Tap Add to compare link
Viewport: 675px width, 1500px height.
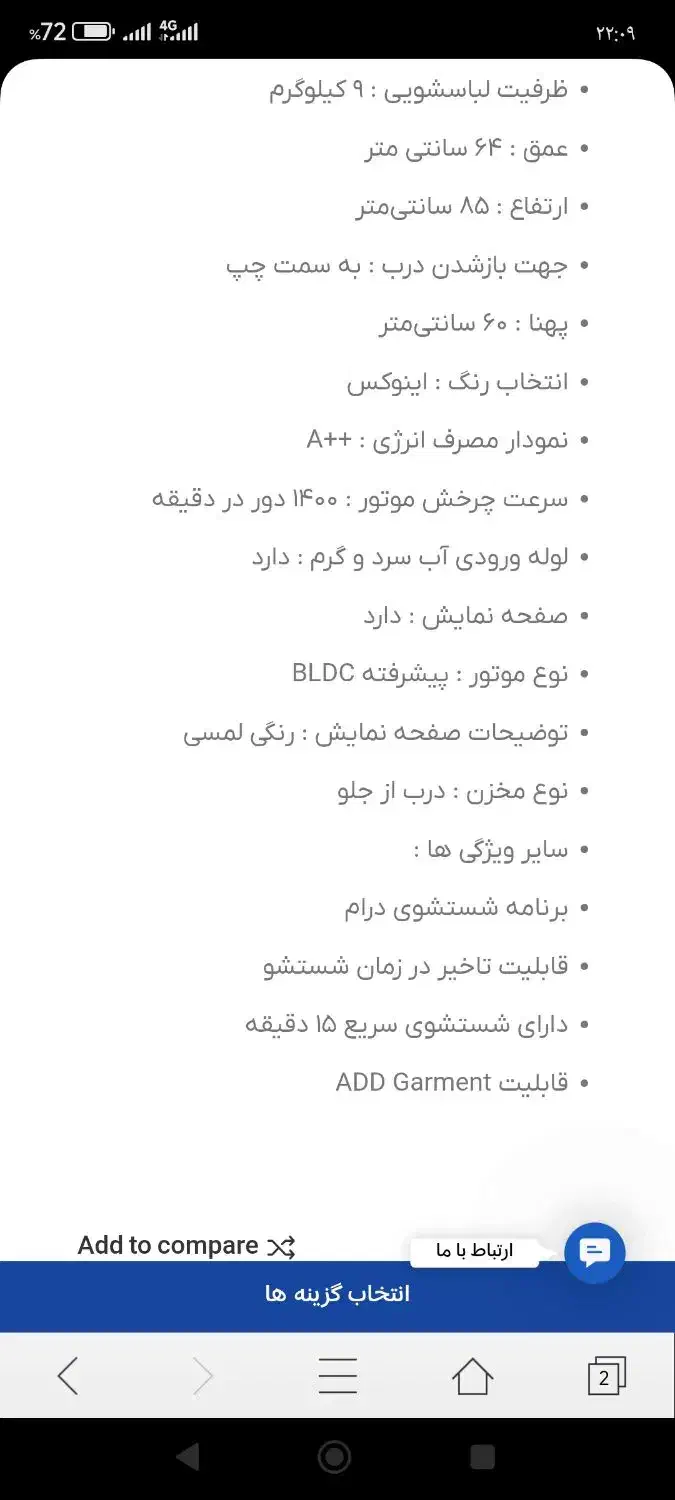187,1246
